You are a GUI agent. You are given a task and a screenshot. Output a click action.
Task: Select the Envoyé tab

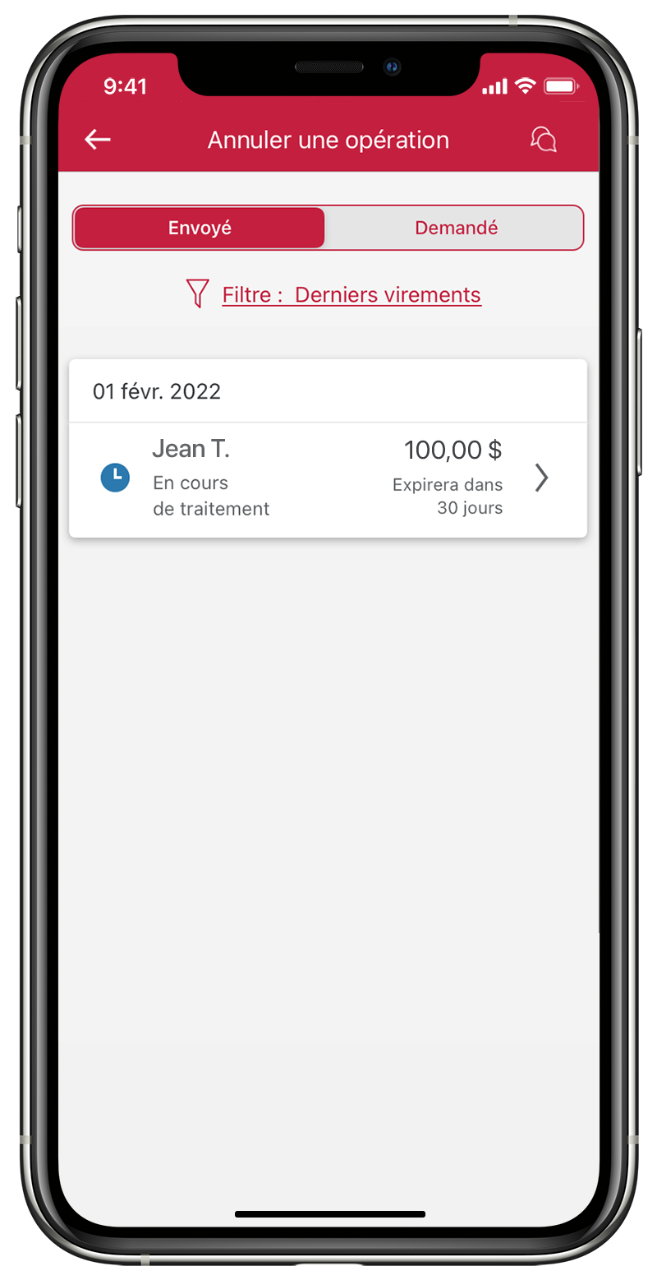[199, 228]
